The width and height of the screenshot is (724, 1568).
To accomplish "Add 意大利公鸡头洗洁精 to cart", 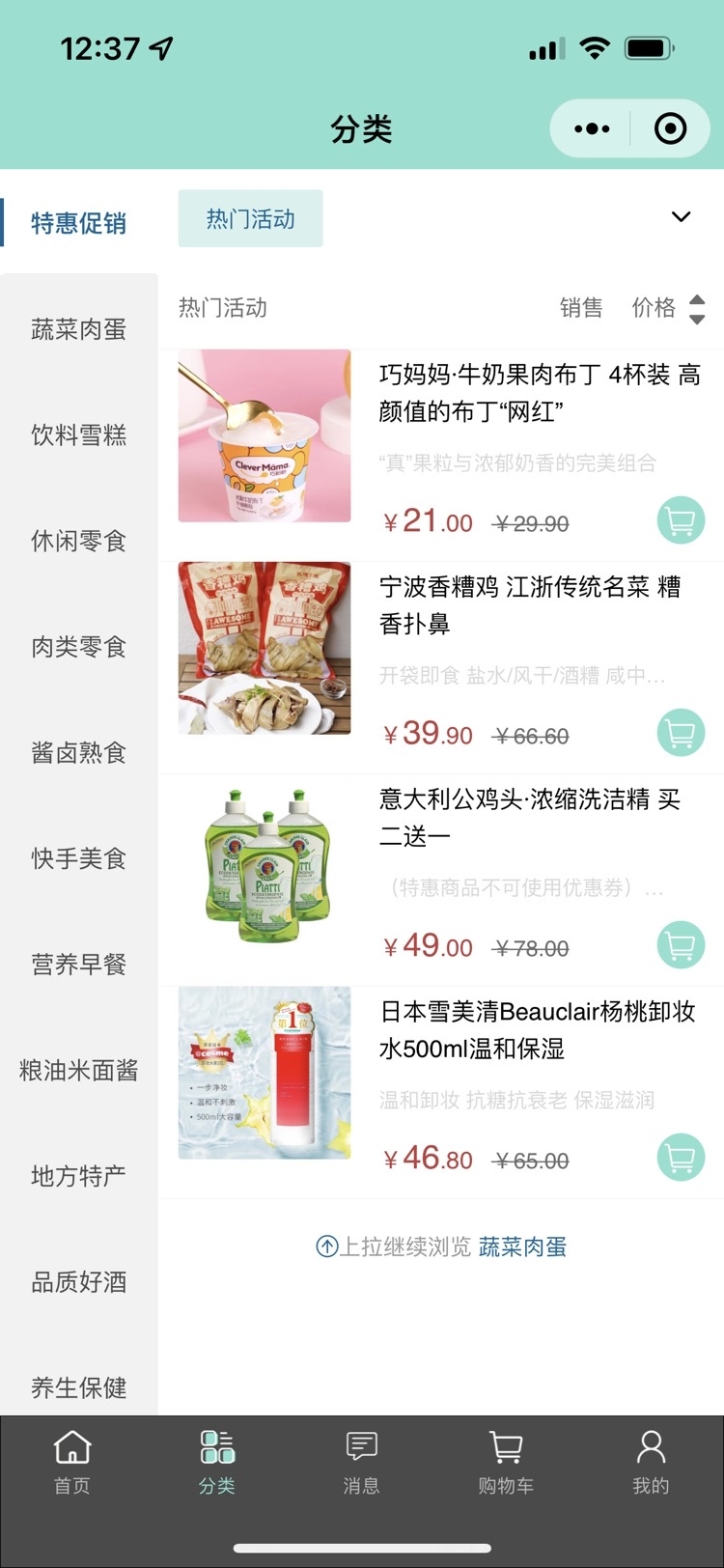I will click(681, 945).
